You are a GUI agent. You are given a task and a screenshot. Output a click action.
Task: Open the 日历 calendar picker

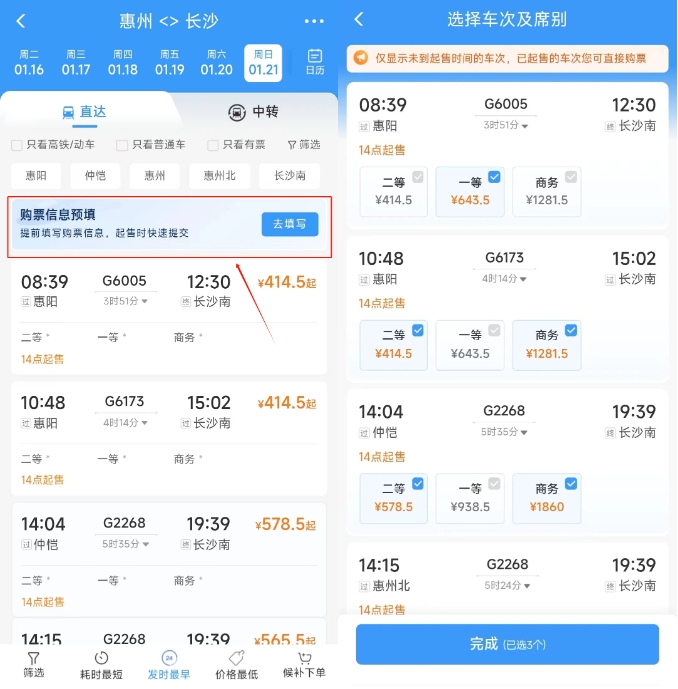[x=315, y=63]
